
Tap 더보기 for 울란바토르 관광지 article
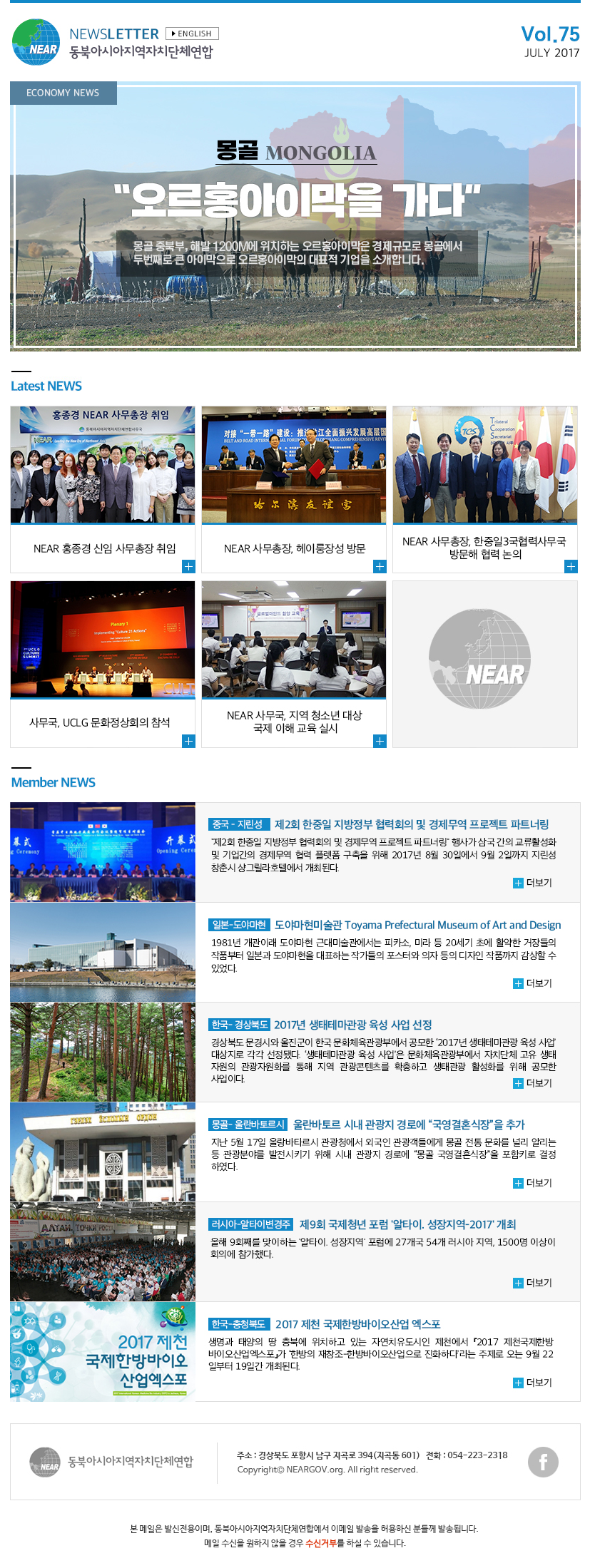click(x=532, y=1183)
